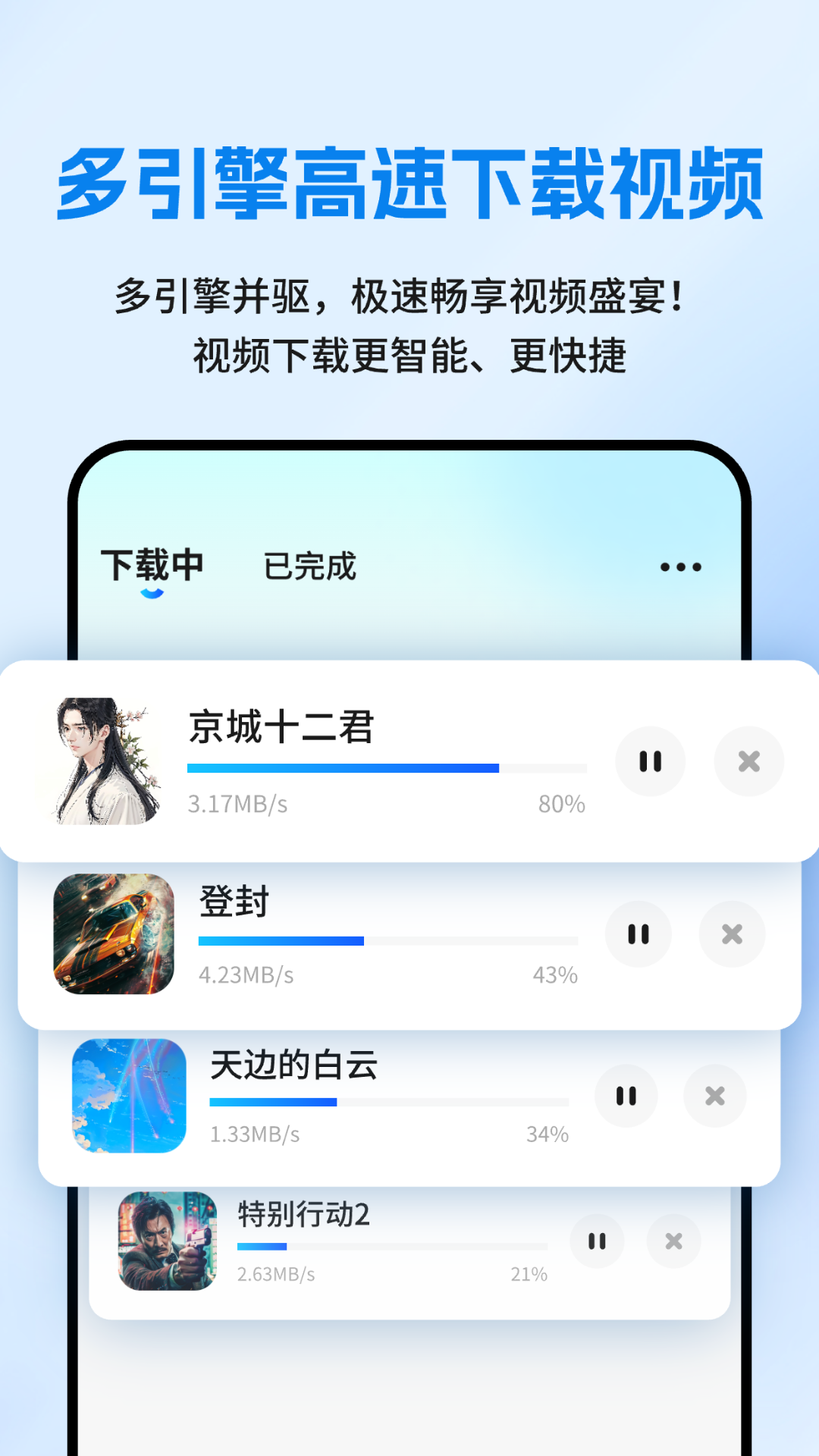Toggle pause state for 登封 item
The height and width of the screenshot is (1456, 819).
(x=639, y=934)
